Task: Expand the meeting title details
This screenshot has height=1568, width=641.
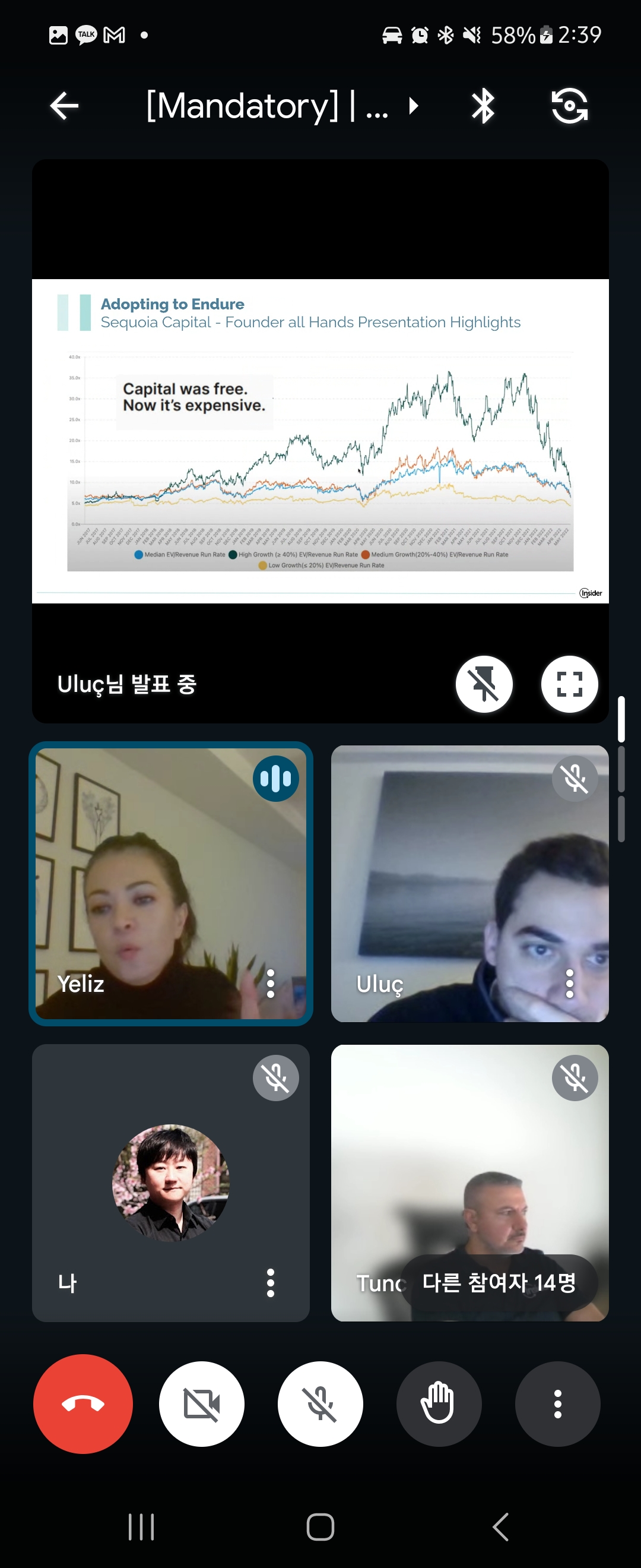Action: pyautogui.click(x=414, y=106)
